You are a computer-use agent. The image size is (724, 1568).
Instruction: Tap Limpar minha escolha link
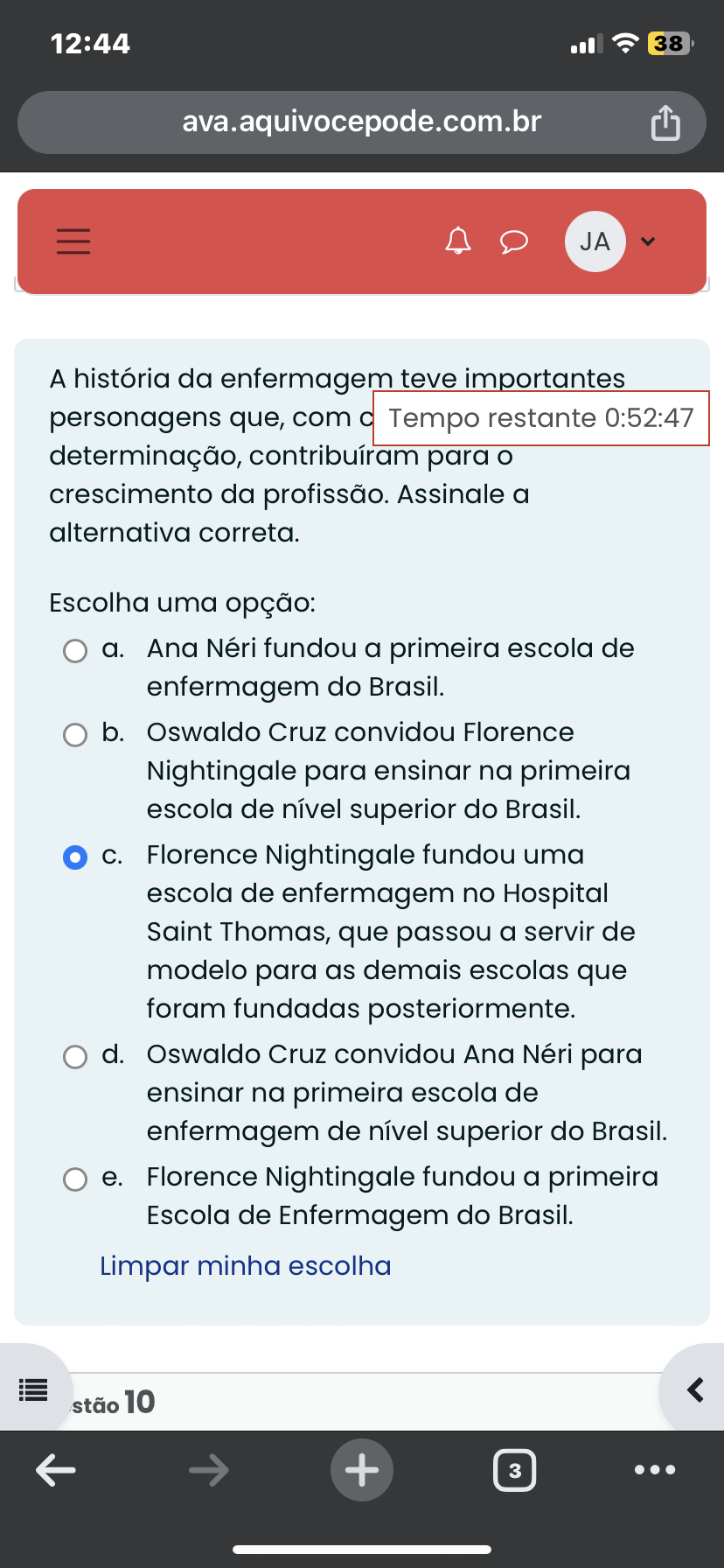246,1266
